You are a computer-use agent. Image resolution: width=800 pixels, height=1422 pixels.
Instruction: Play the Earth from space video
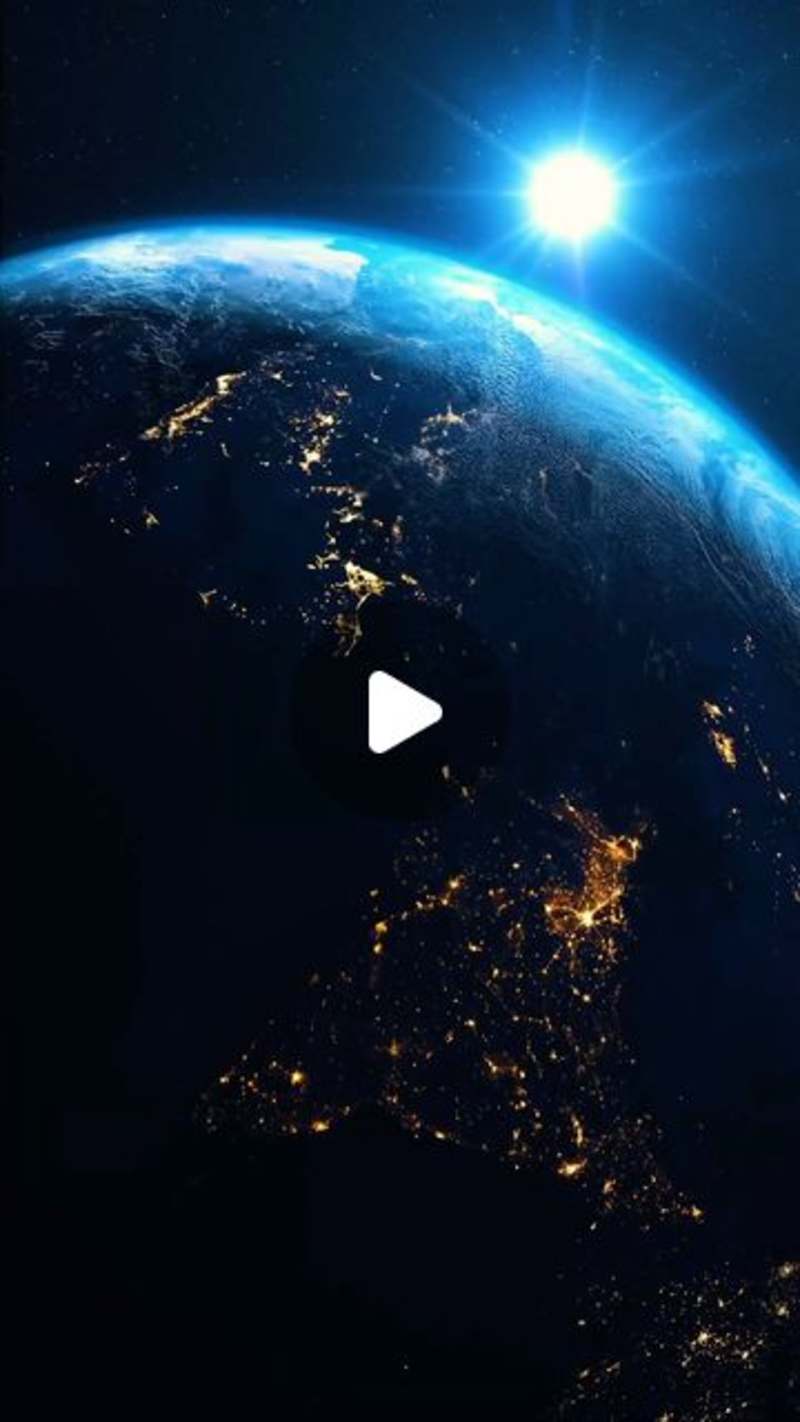pyautogui.click(x=400, y=711)
